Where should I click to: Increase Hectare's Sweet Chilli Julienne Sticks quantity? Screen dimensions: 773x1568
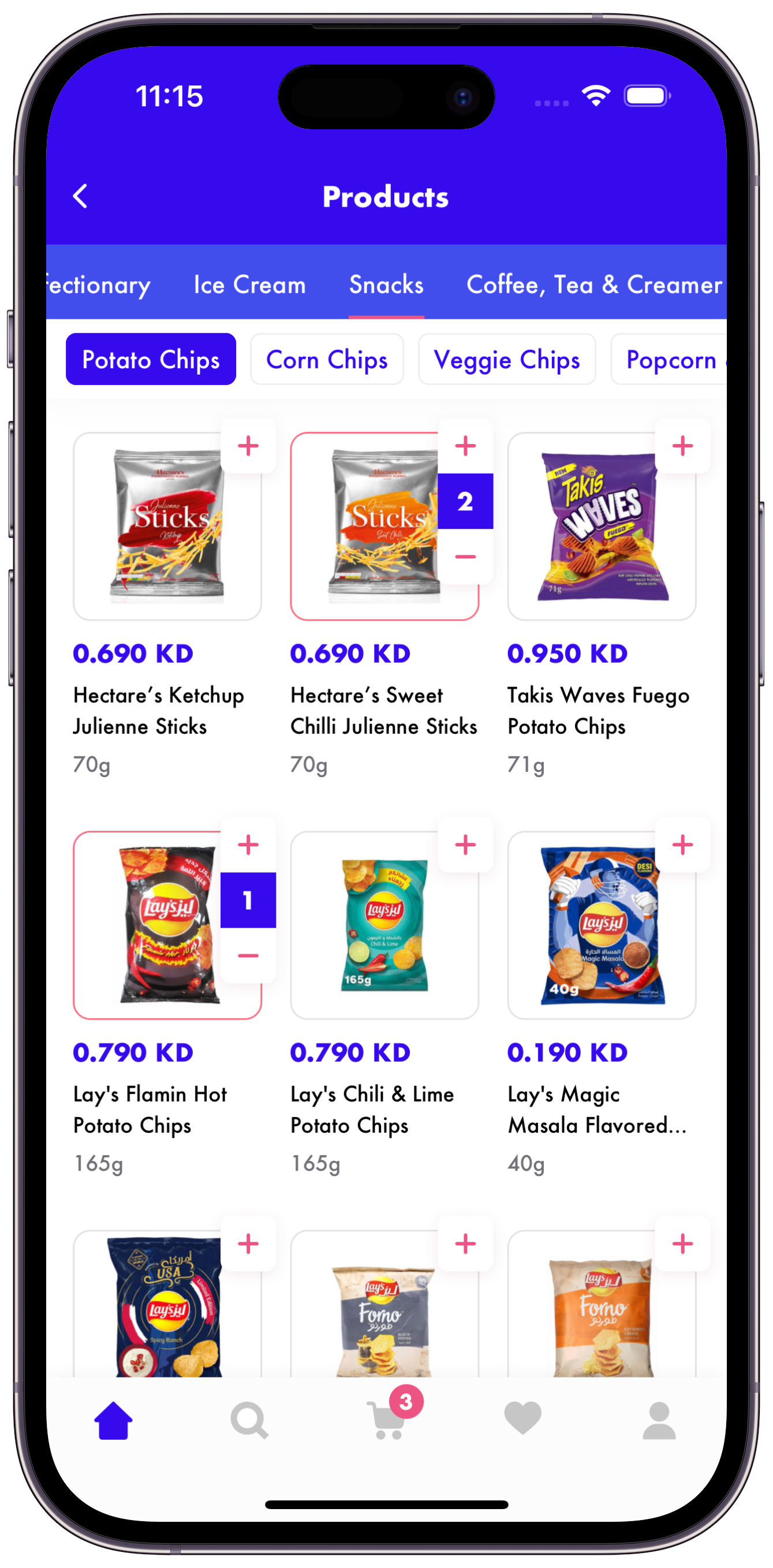466,446
